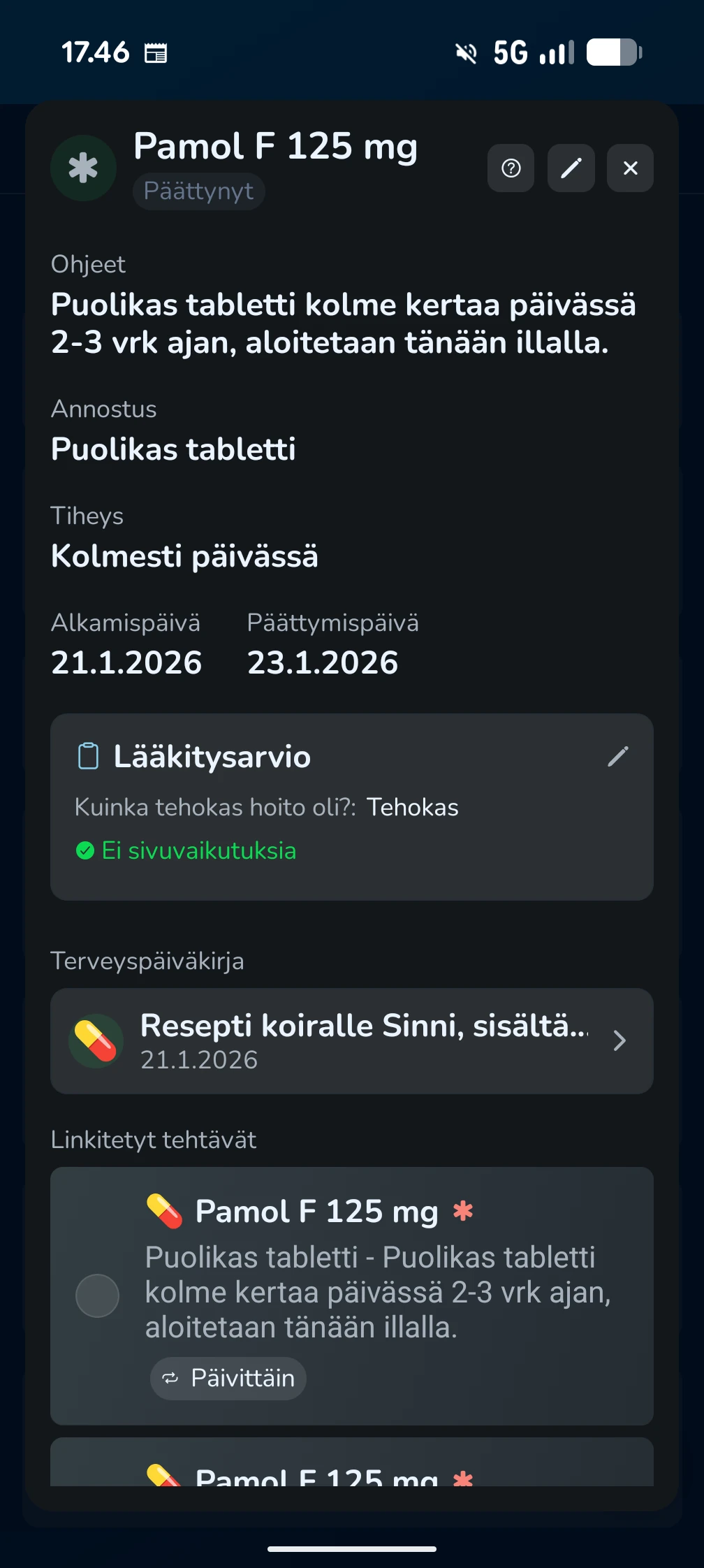
Task: Click the red asterisk next to Pamol F task
Action: point(464,1210)
